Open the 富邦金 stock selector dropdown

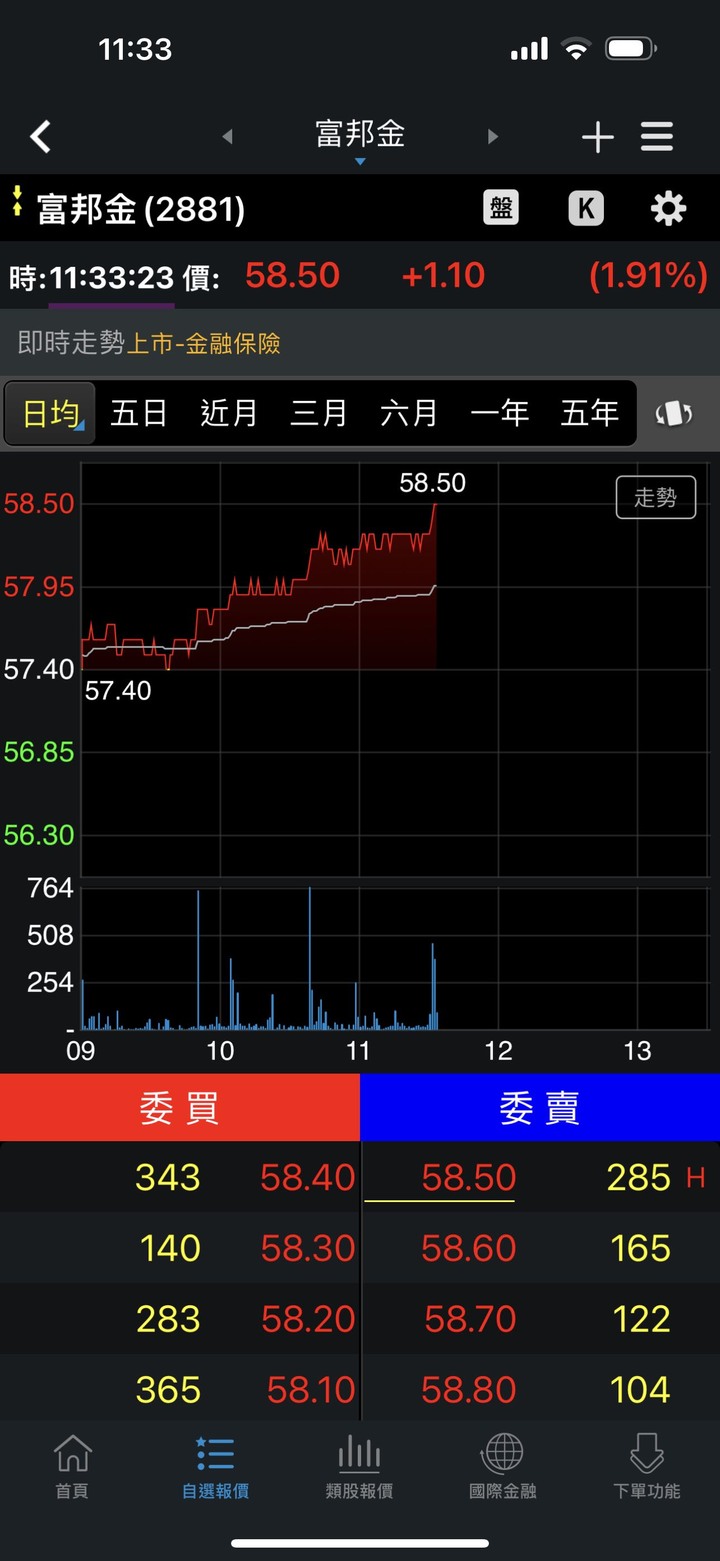click(x=360, y=138)
